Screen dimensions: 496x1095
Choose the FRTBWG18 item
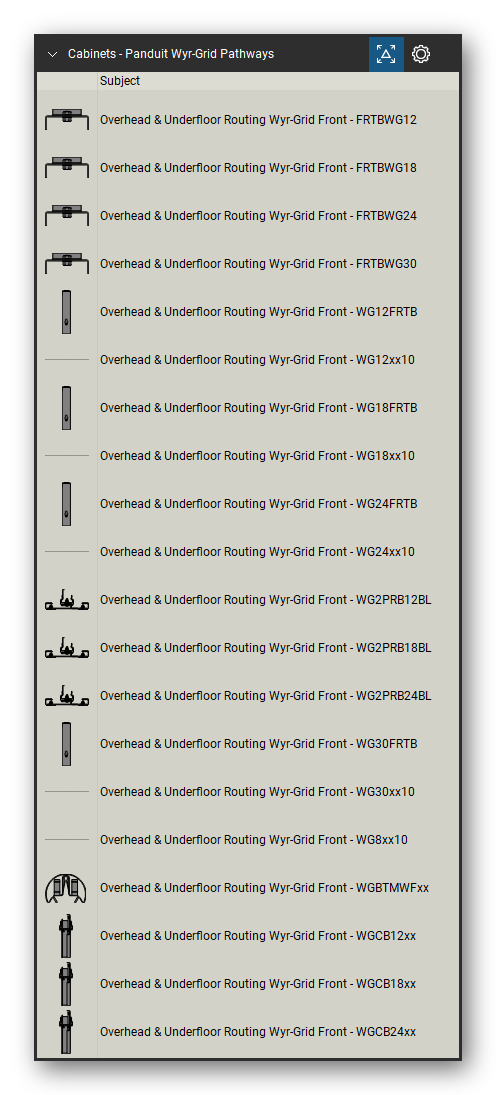[x=248, y=168]
